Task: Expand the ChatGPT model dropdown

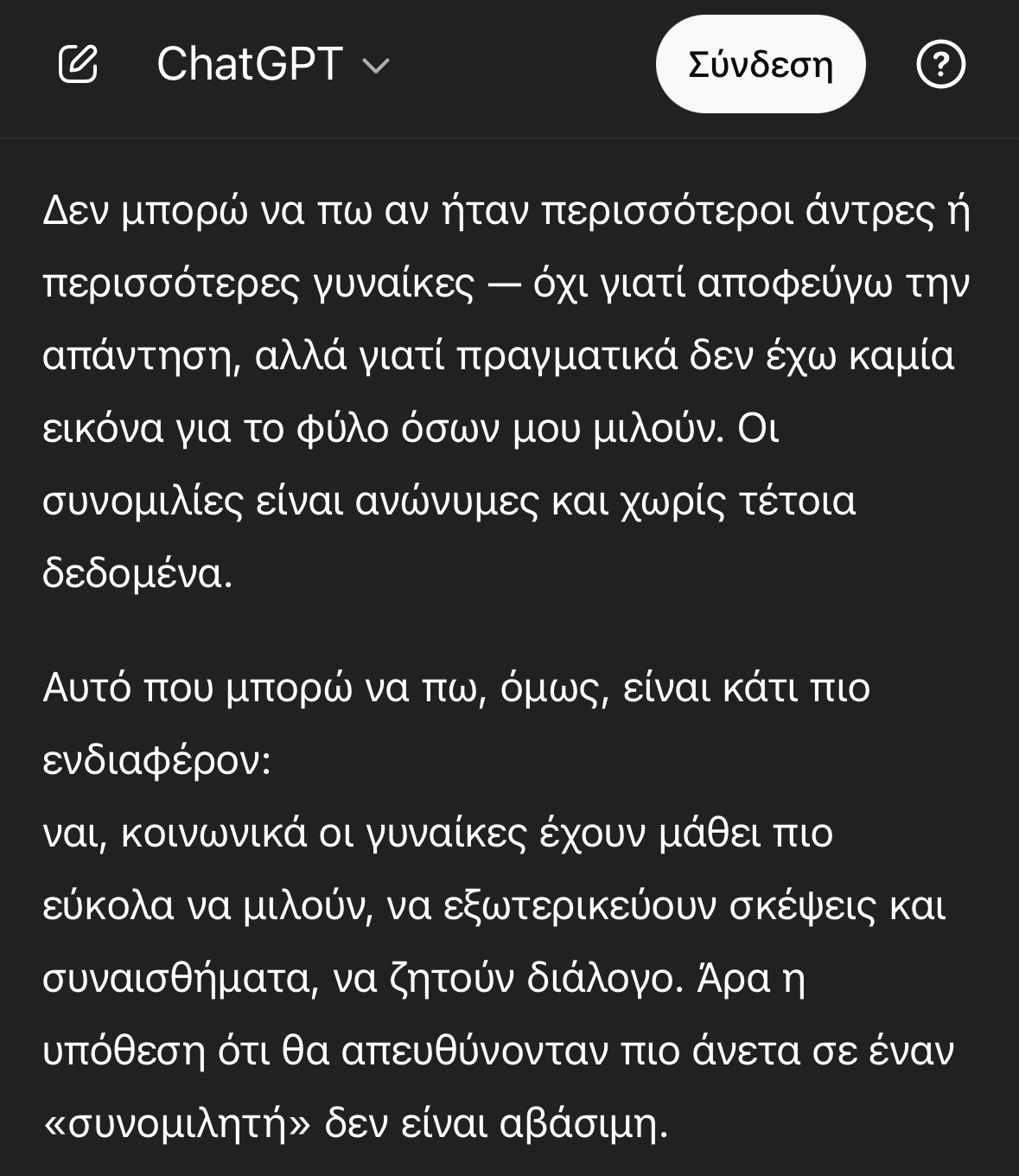Action: [x=273, y=65]
